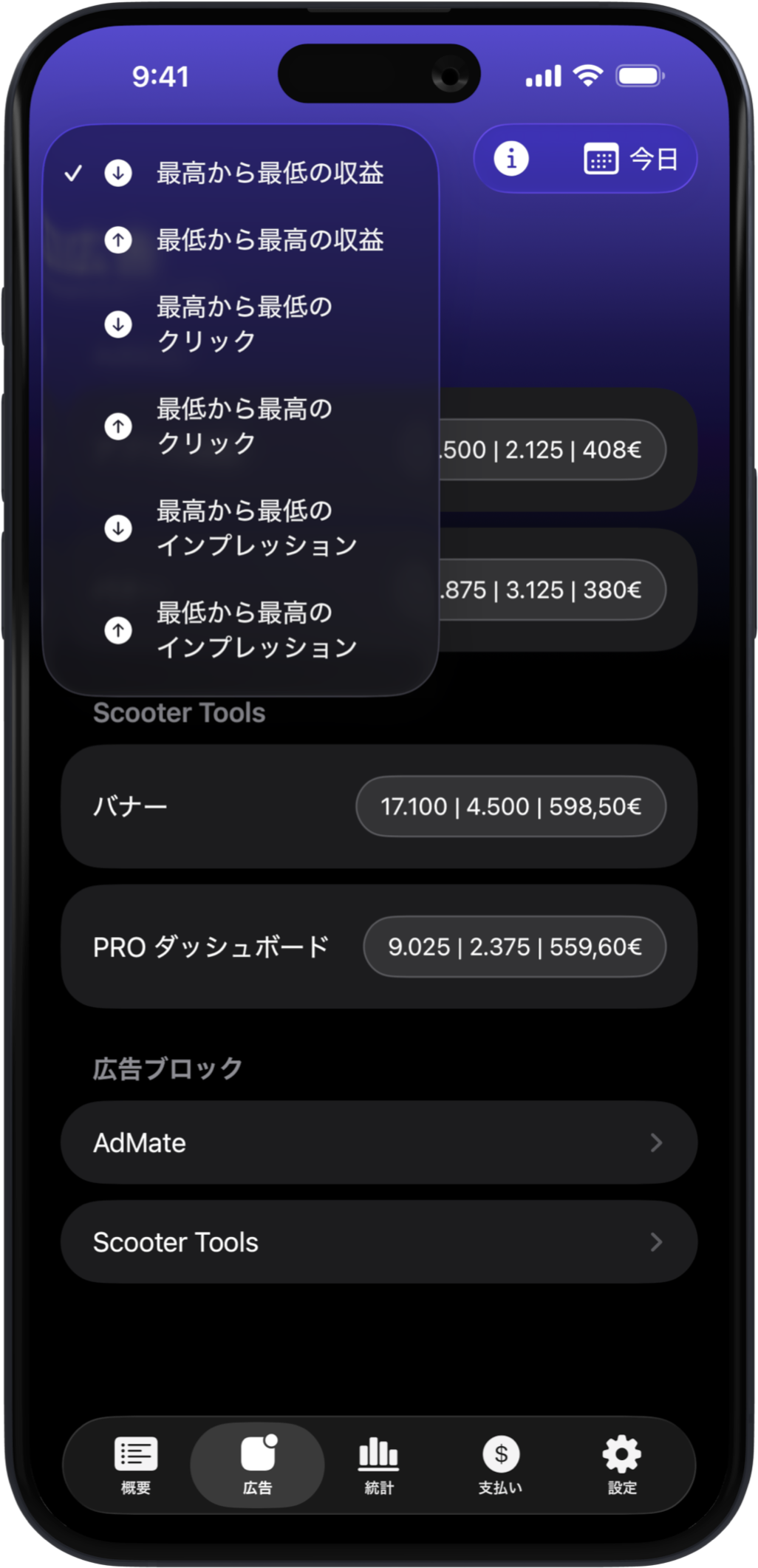Open the 設定 tab
Viewport: 758px width, 1568px height.
pos(621,1465)
